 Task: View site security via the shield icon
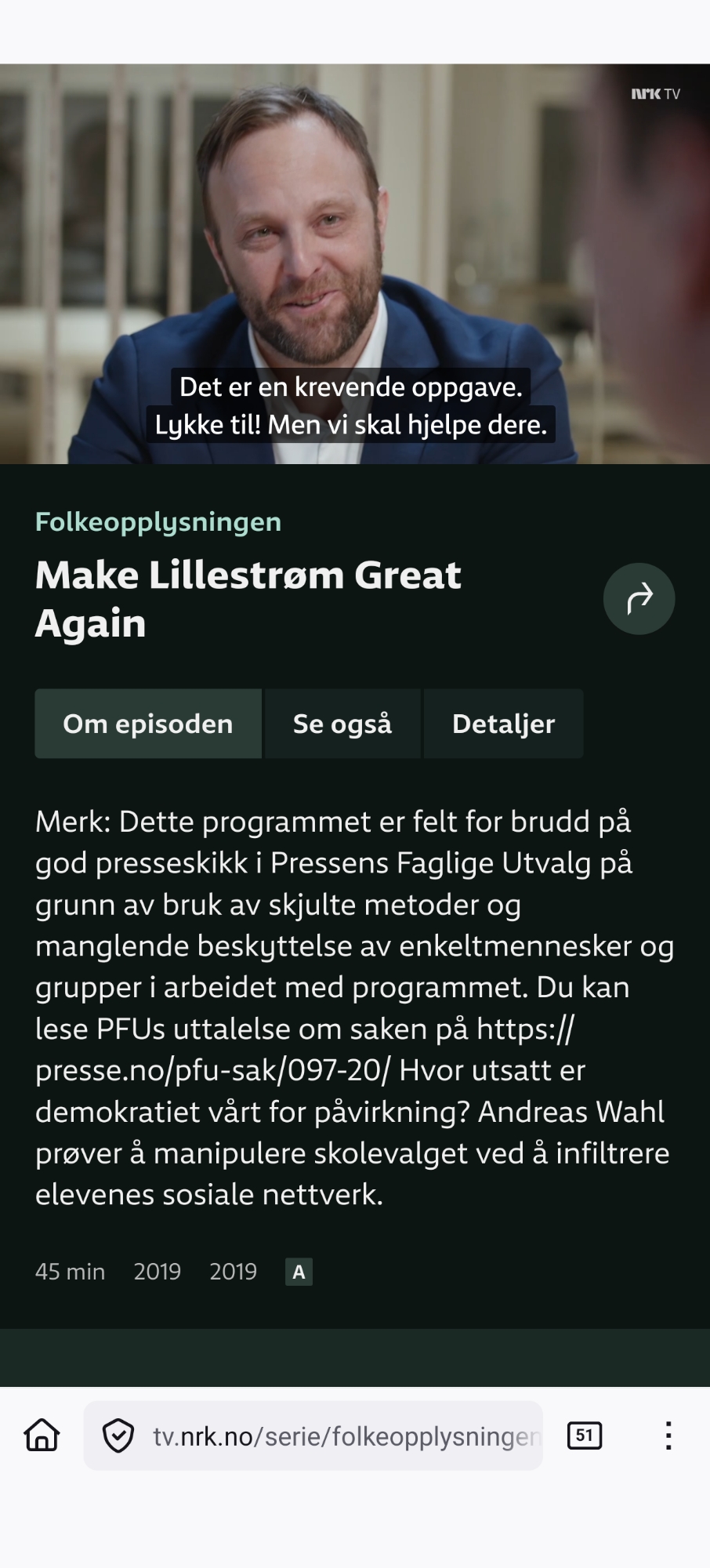click(x=118, y=1436)
